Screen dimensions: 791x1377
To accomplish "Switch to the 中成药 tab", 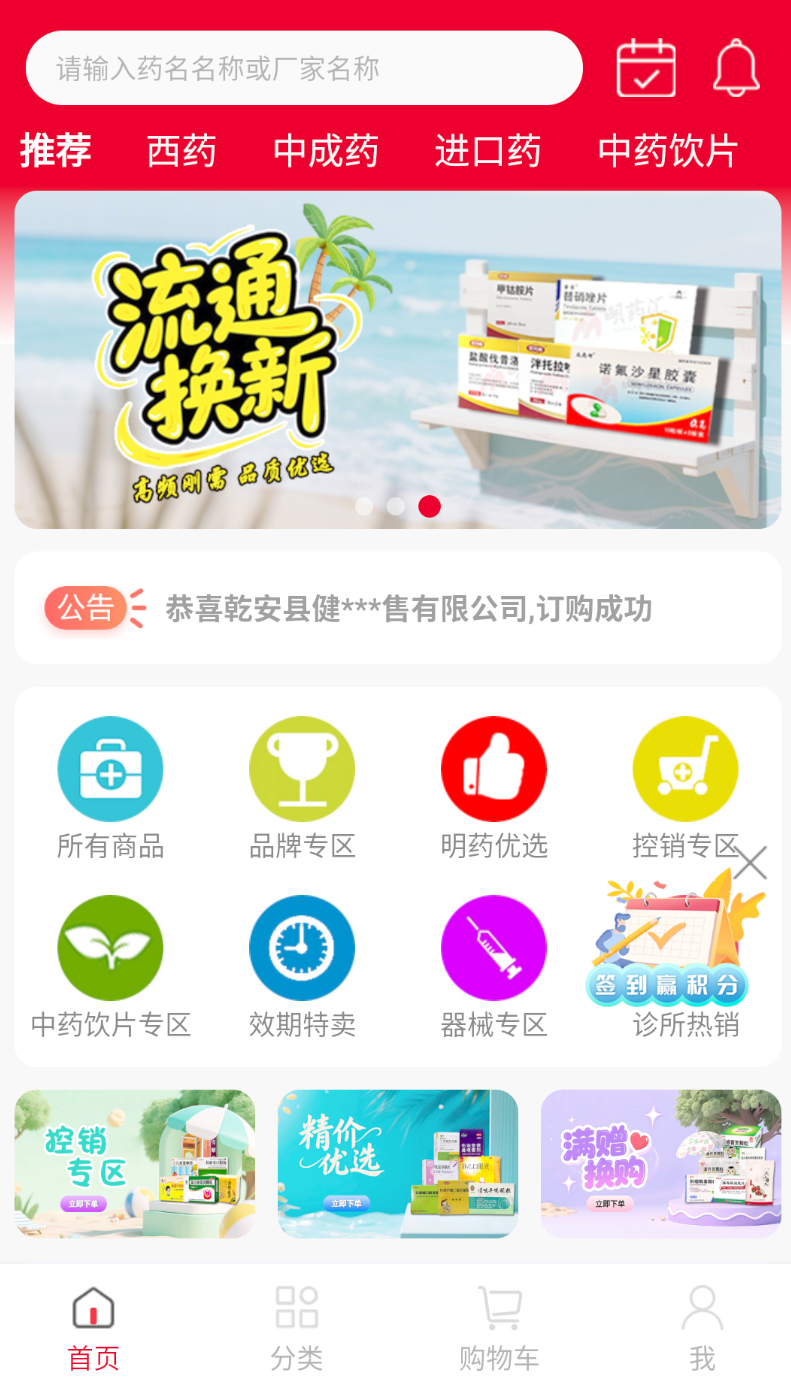I will pyautogui.click(x=326, y=151).
